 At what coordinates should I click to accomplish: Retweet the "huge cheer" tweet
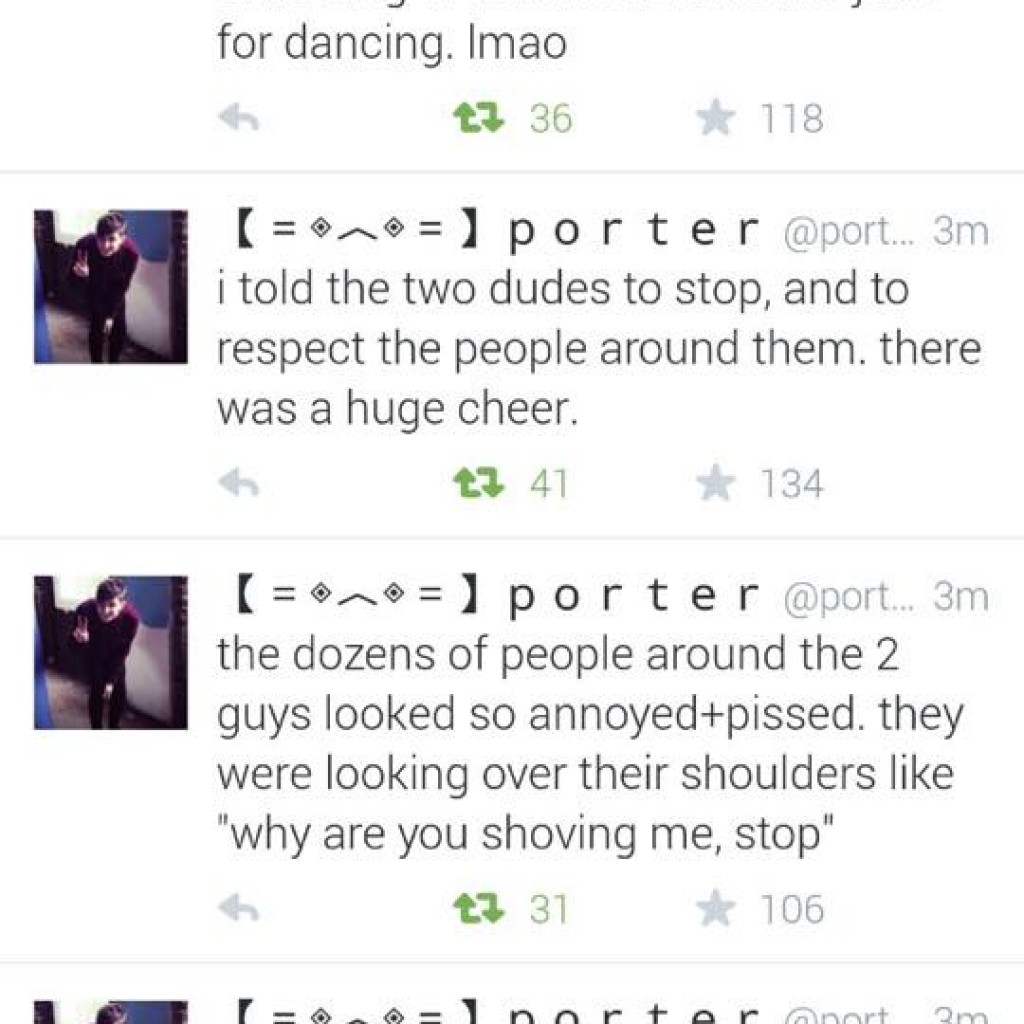click(478, 484)
